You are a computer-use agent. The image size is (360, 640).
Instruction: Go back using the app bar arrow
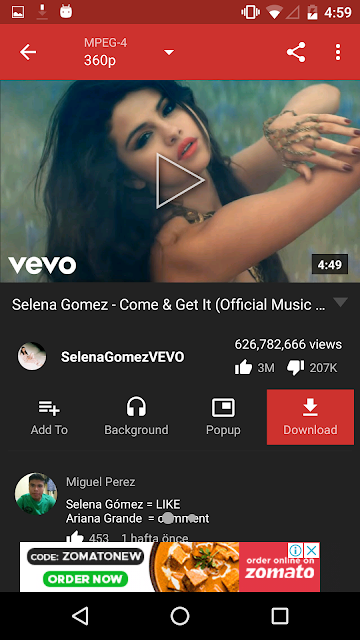tap(28, 52)
